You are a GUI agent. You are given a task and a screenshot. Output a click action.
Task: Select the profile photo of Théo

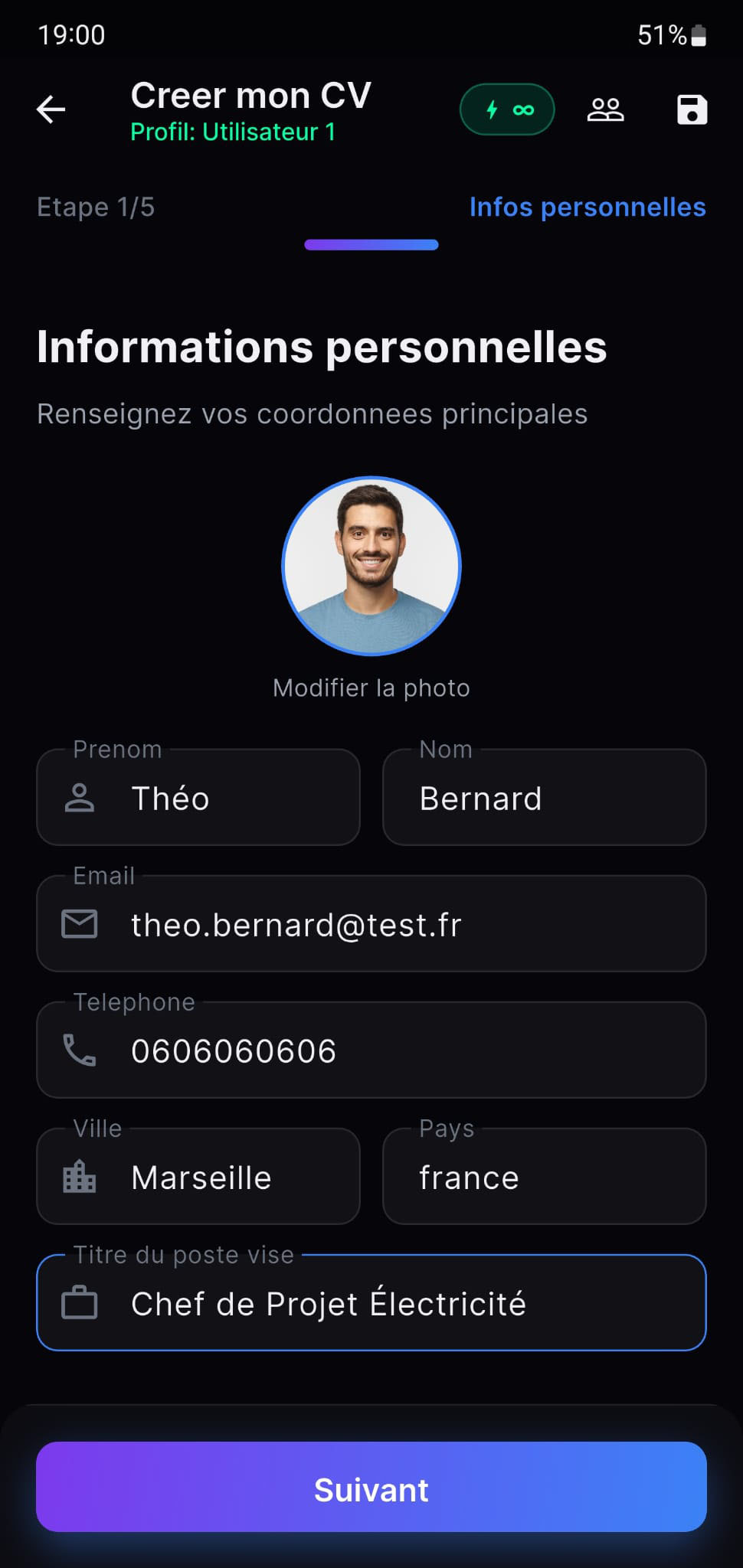click(x=371, y=566)
